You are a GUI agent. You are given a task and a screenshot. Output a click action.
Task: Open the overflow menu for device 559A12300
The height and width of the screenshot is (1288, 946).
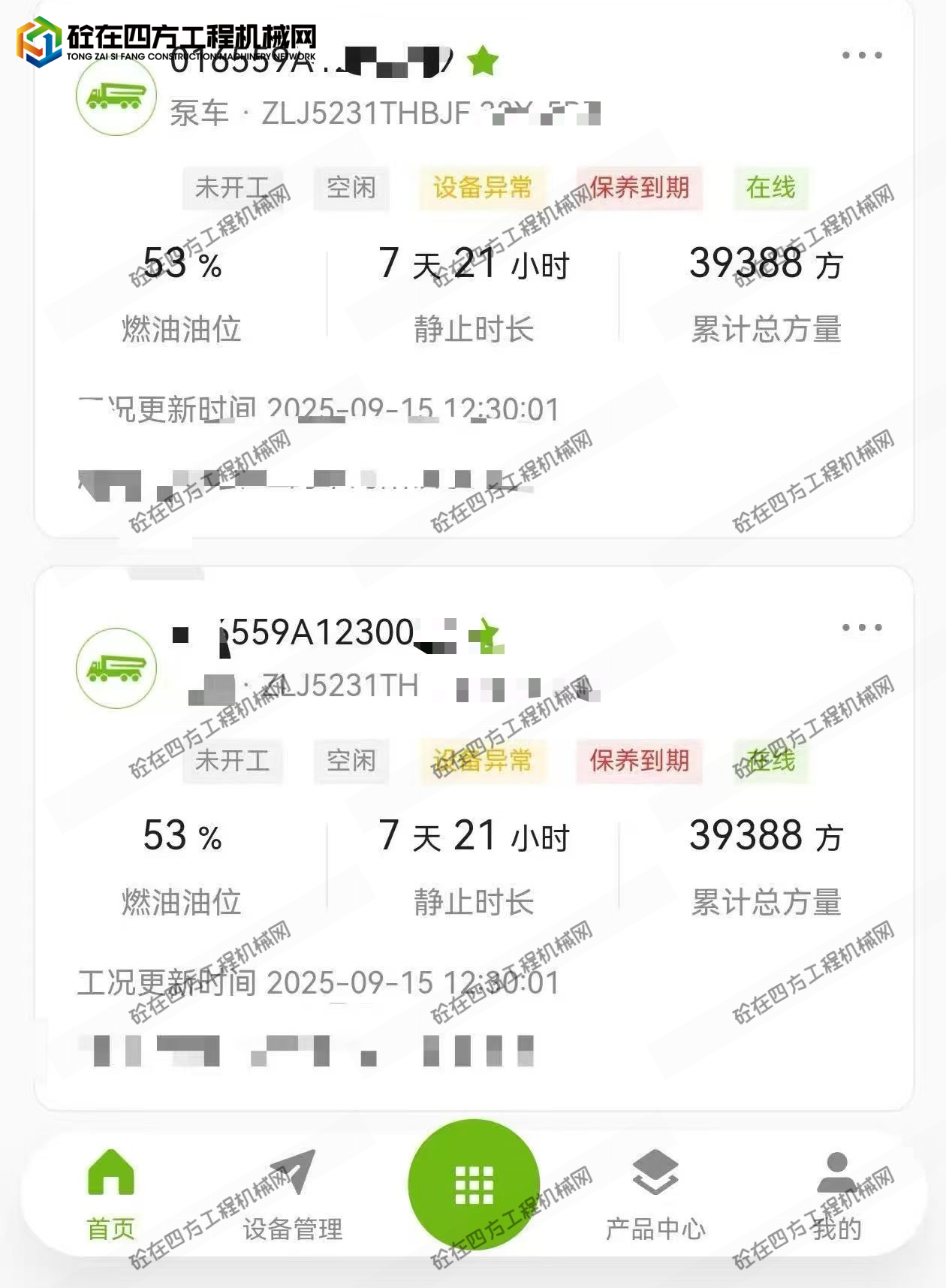(861, 627)
